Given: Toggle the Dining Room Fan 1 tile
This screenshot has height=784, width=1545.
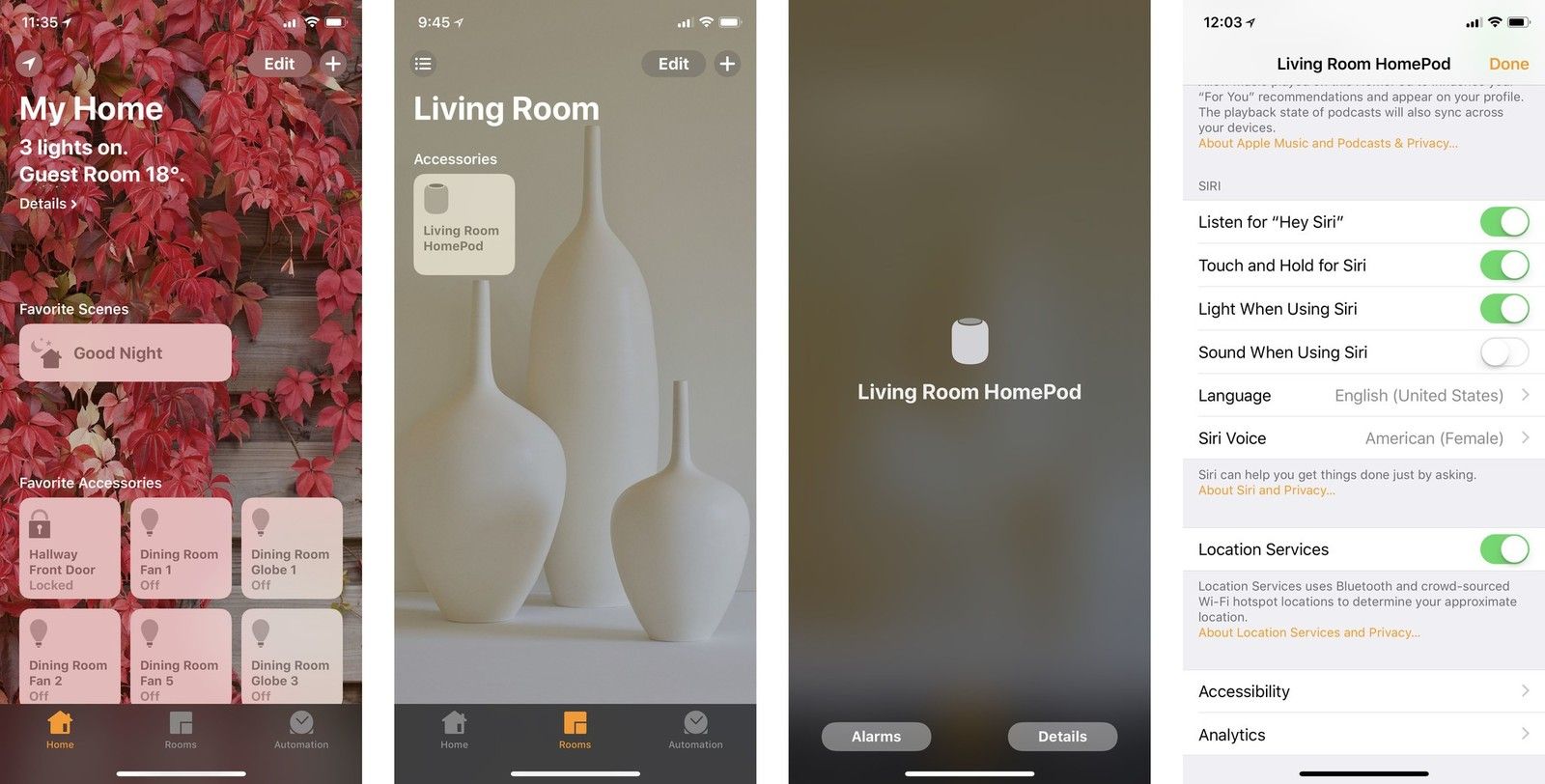Looking at the screenshot, I should [x=181, y=547].
